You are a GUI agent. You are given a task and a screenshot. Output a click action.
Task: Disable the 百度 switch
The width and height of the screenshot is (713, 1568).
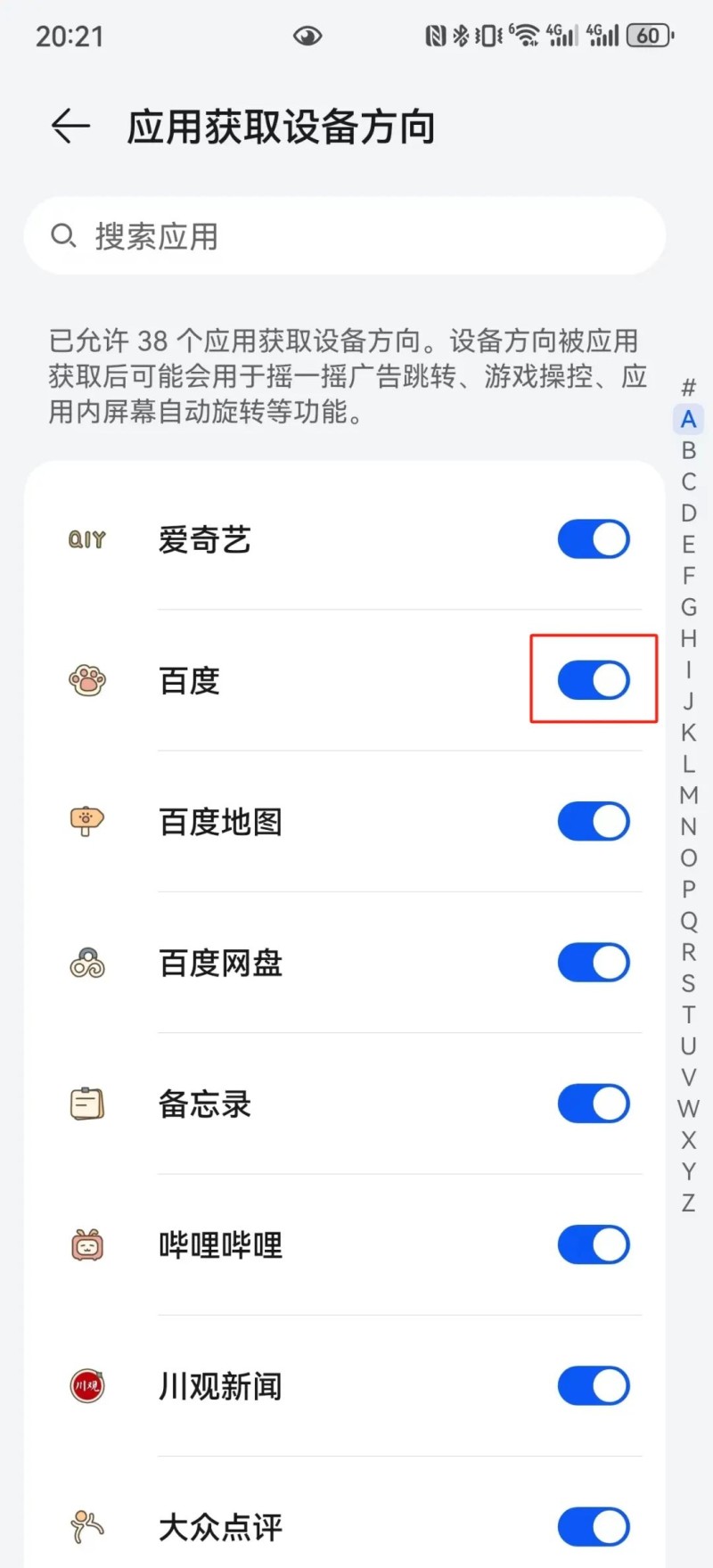pyautogui.click(x=594, y=680)
